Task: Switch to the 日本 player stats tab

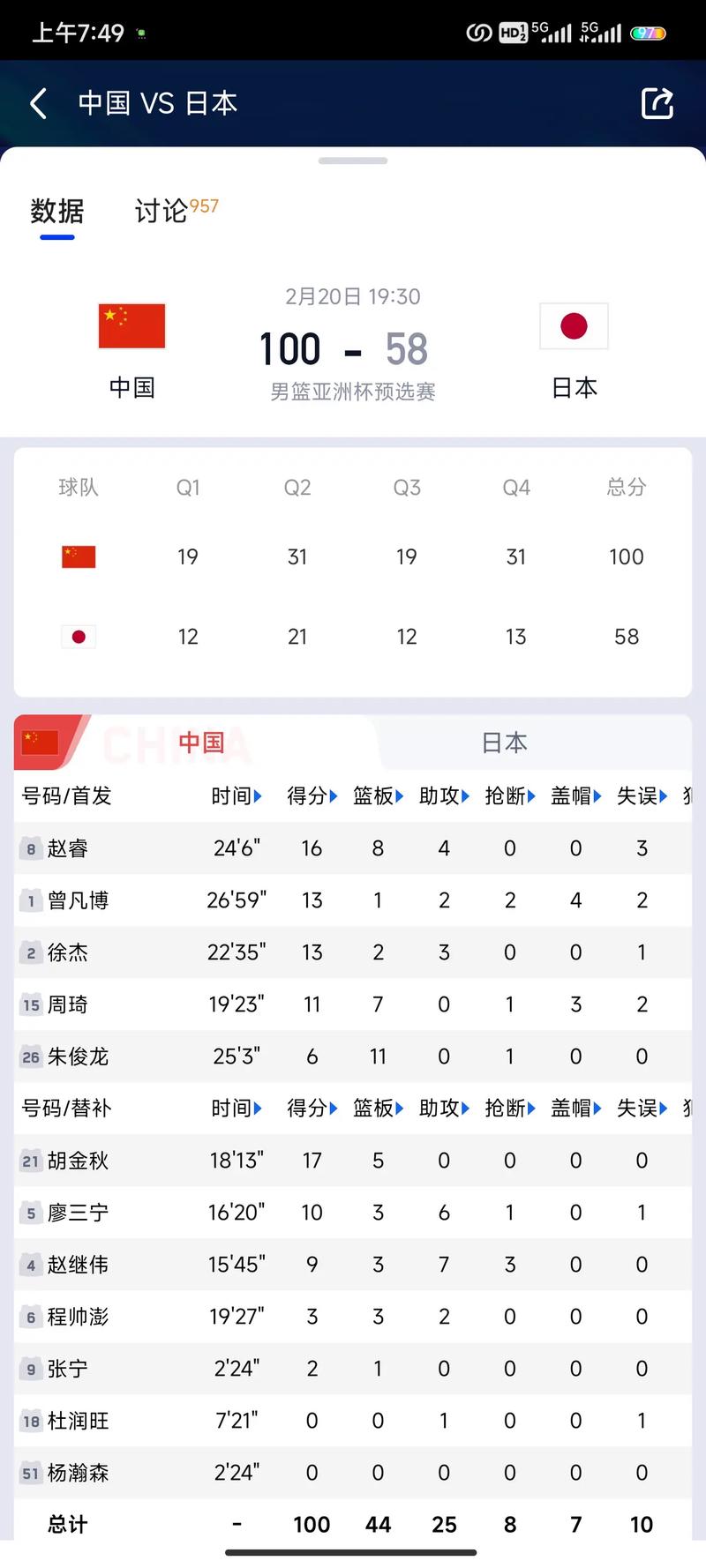Action: 505,743
